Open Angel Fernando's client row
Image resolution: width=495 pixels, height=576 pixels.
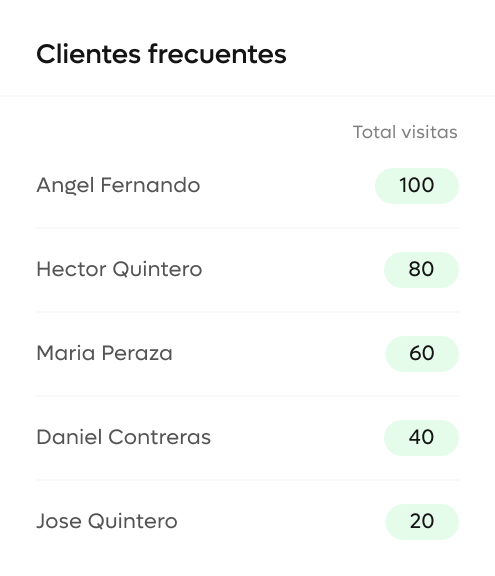[x=248, y=186]
